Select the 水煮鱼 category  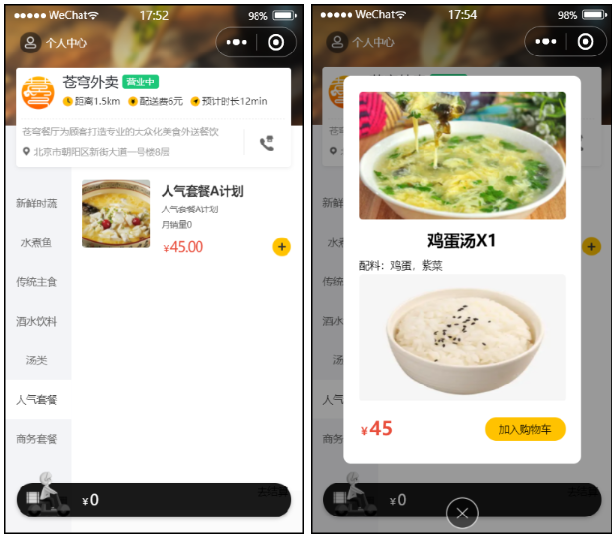click(x=37, y=242)
